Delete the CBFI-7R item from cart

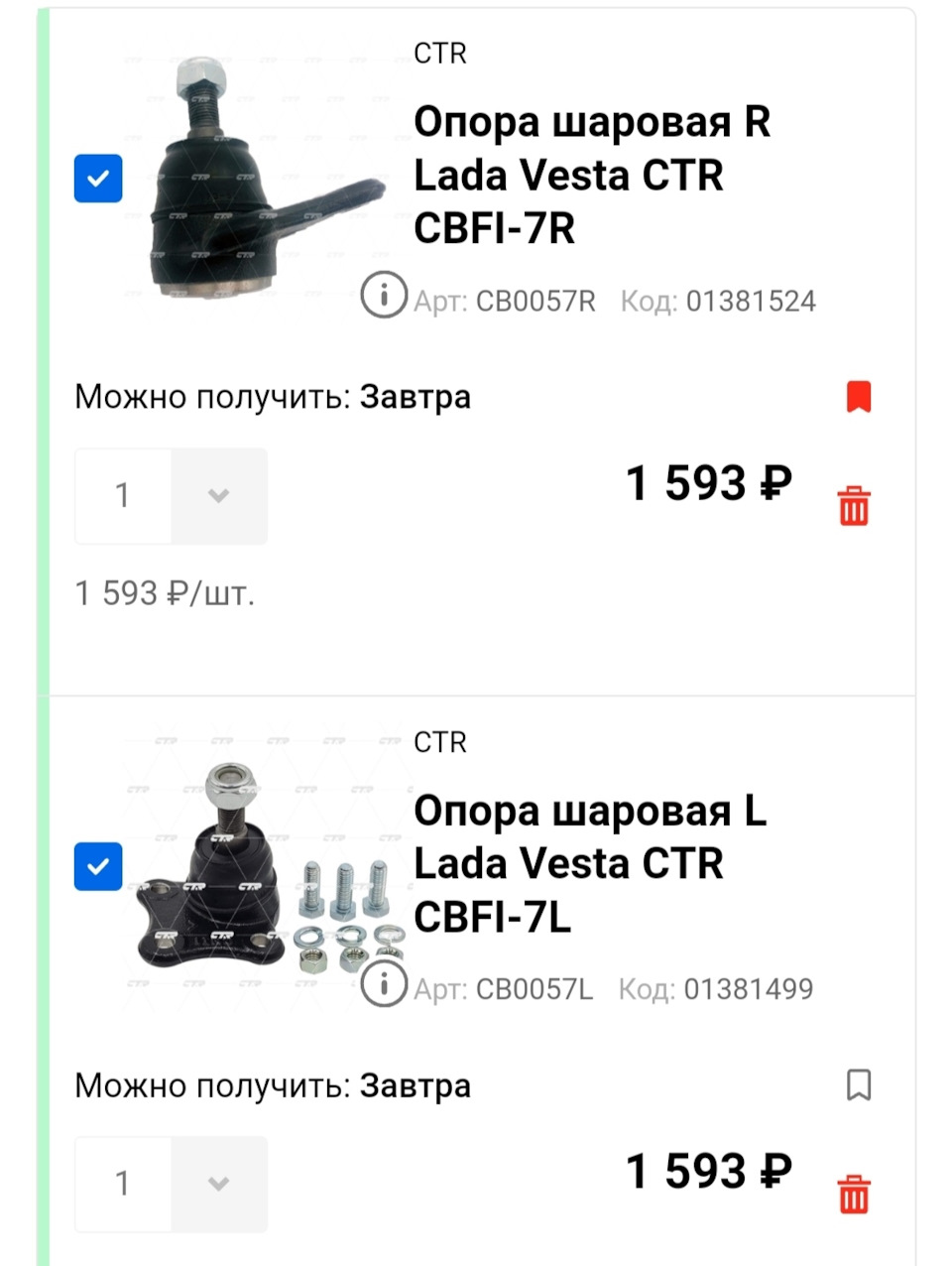(x=854, y=506)
